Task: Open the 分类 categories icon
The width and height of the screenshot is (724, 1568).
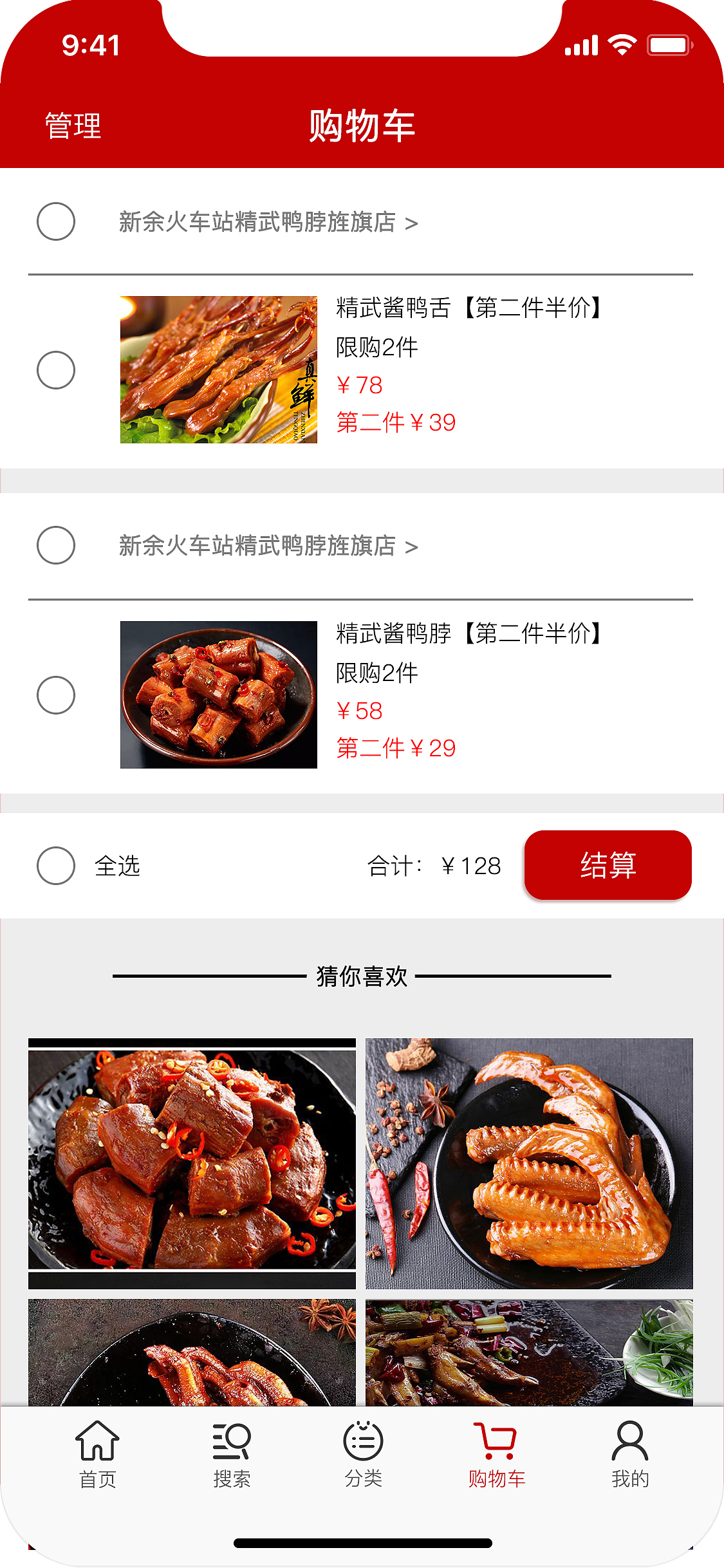Action: click(364, 1442)
